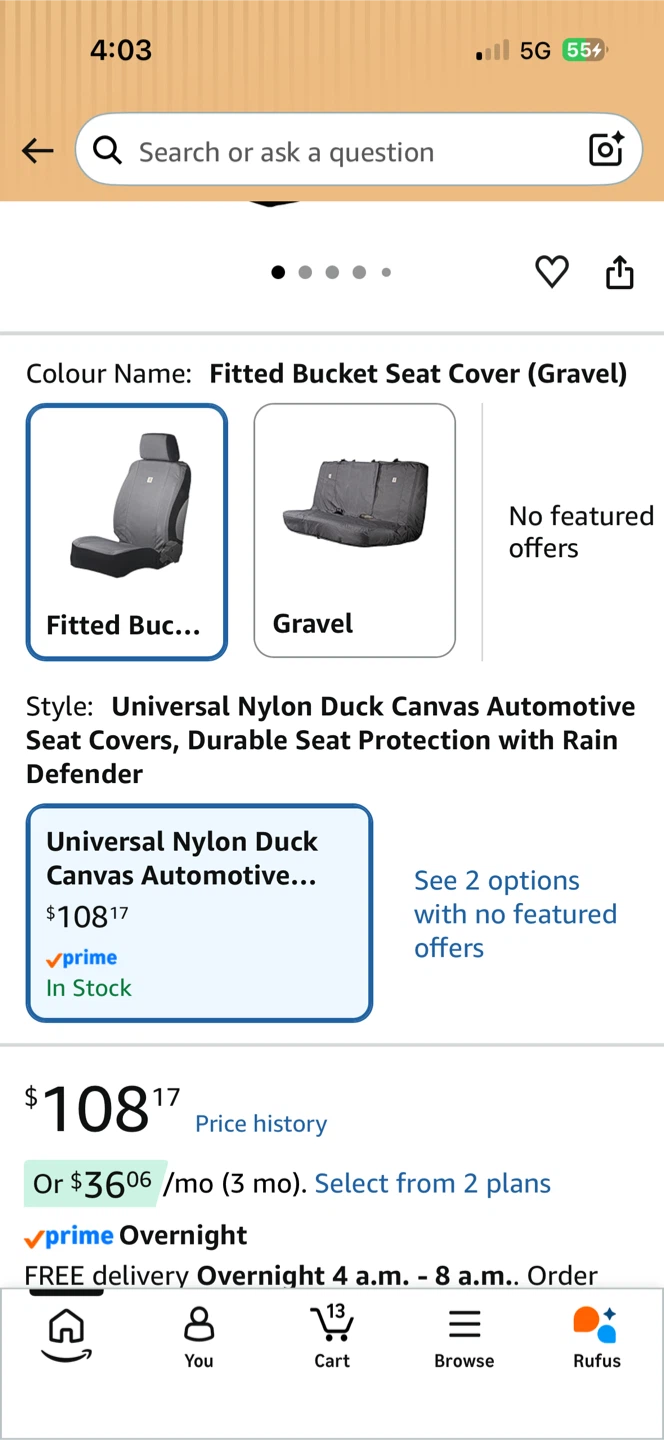The height and width of the screenshot is (1440, 664).
Task: Open Price history
Action: pyautogui.click(x=261, y=1124)
